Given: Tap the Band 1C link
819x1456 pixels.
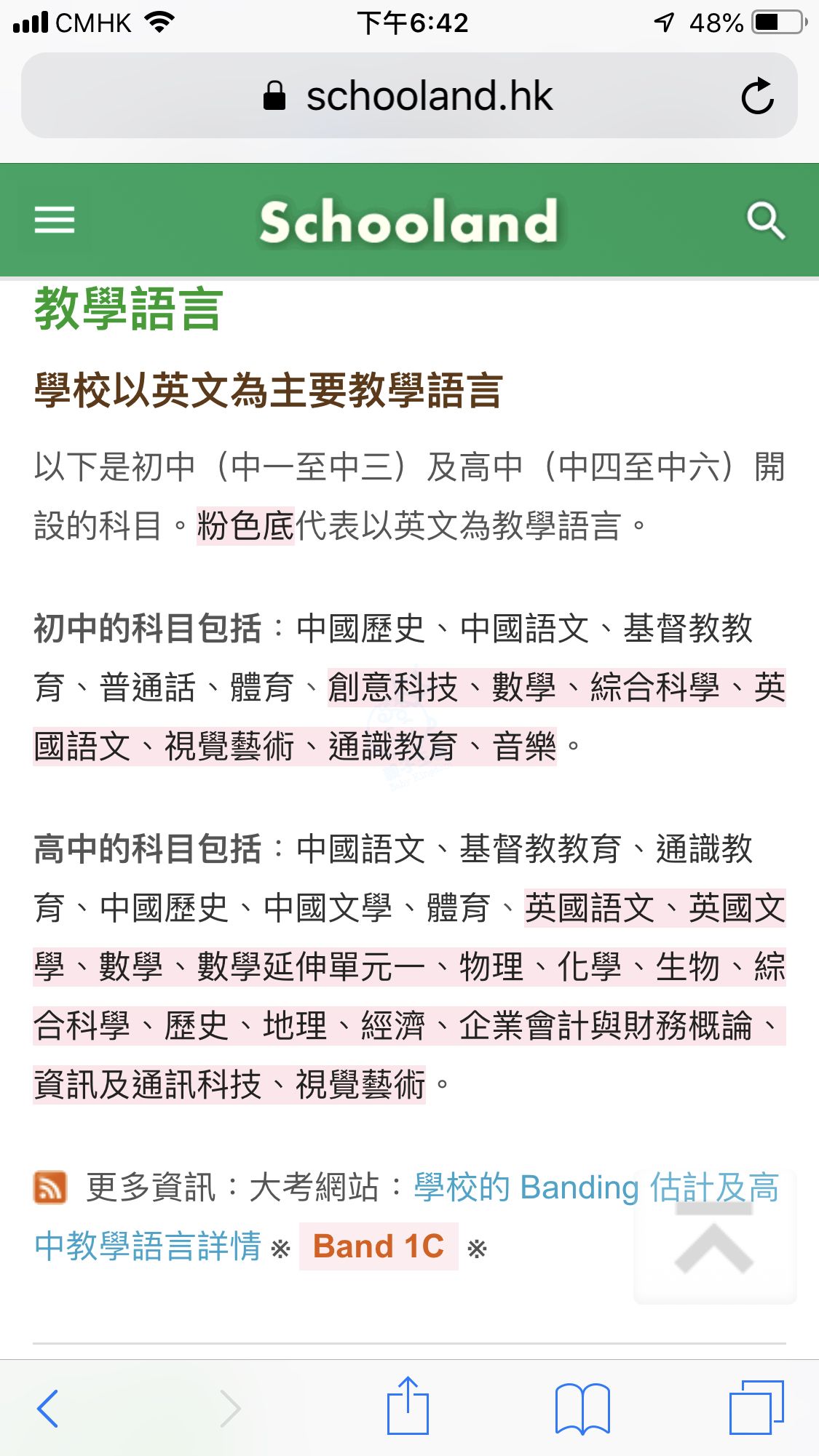Looking at the screenshot, I should 379,1246.
